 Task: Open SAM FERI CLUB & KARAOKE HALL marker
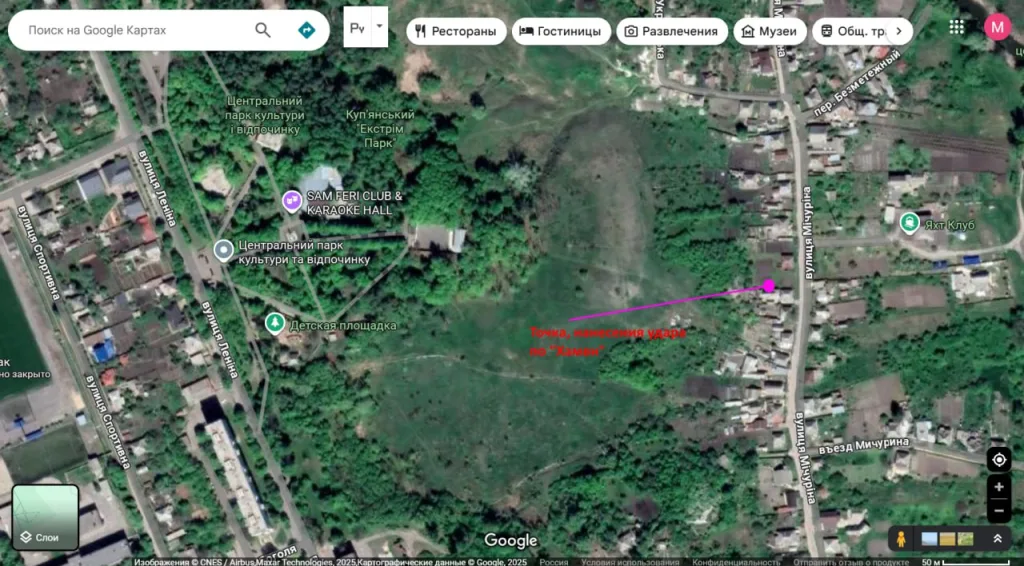(x=292, y=201)
